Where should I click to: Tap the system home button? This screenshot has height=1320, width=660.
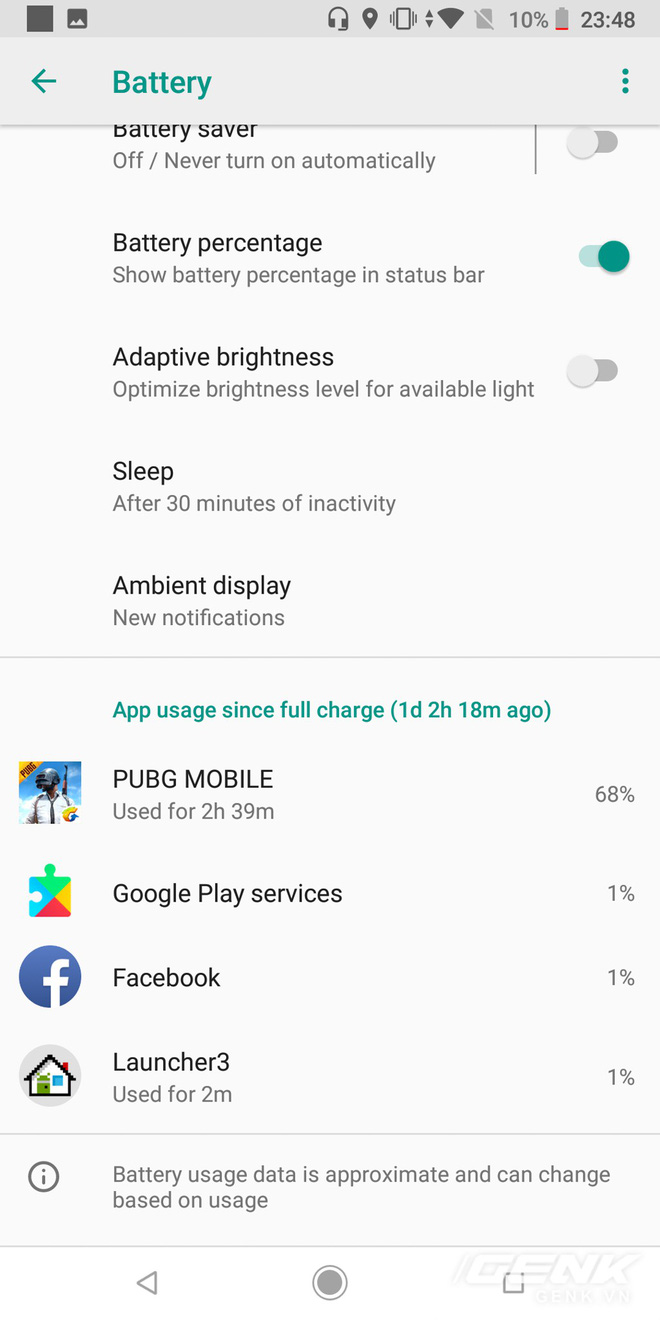[329, 1282]
